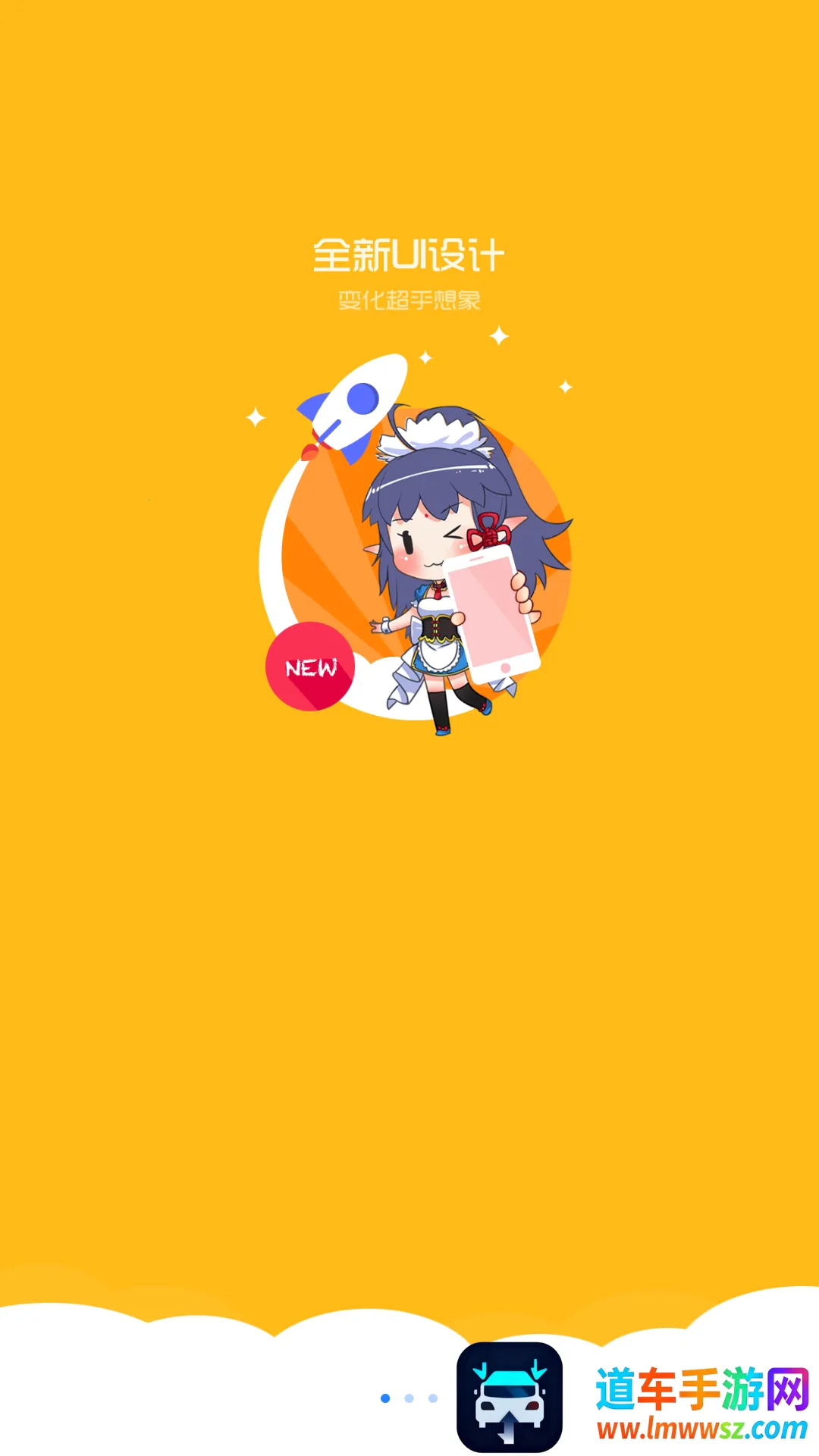Tap the first highlighted page indicator dot
The width and height of the screenshot is (819, 1456).
coord(385,1398)
